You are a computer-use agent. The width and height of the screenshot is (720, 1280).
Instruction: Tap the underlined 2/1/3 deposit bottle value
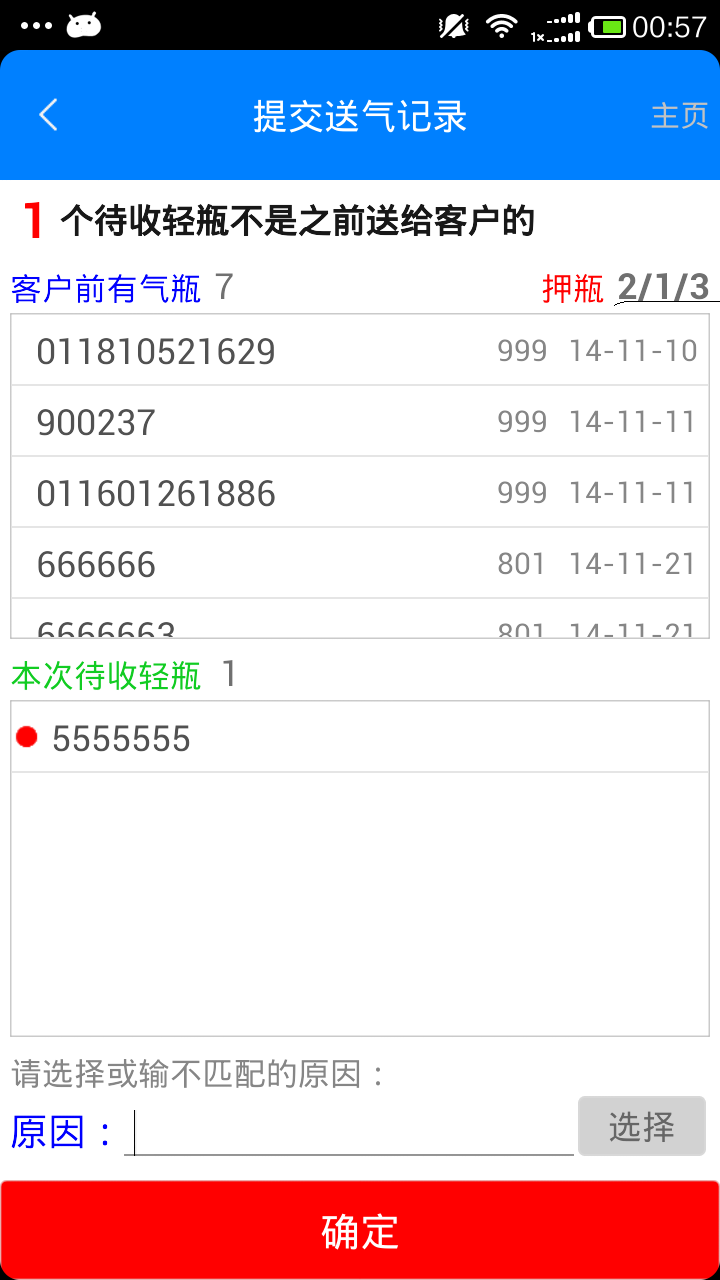pos(664,287)
